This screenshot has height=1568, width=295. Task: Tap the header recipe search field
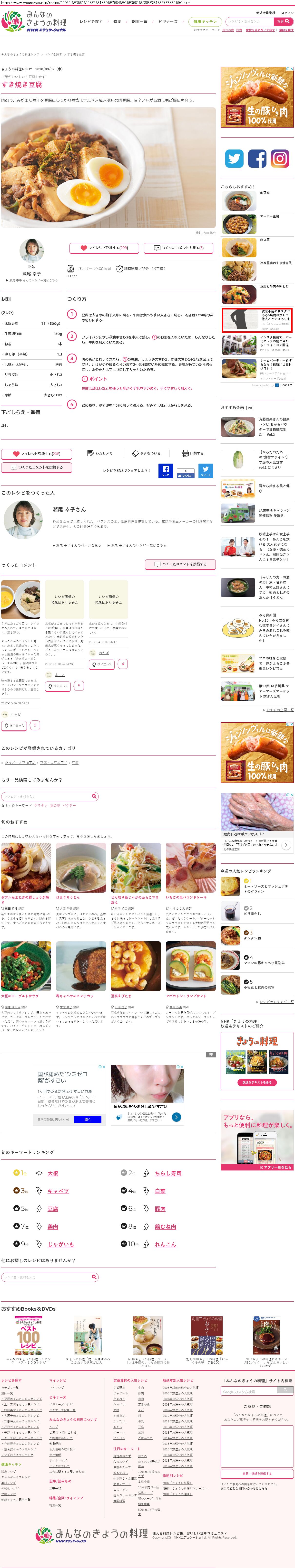pos(250,21)
